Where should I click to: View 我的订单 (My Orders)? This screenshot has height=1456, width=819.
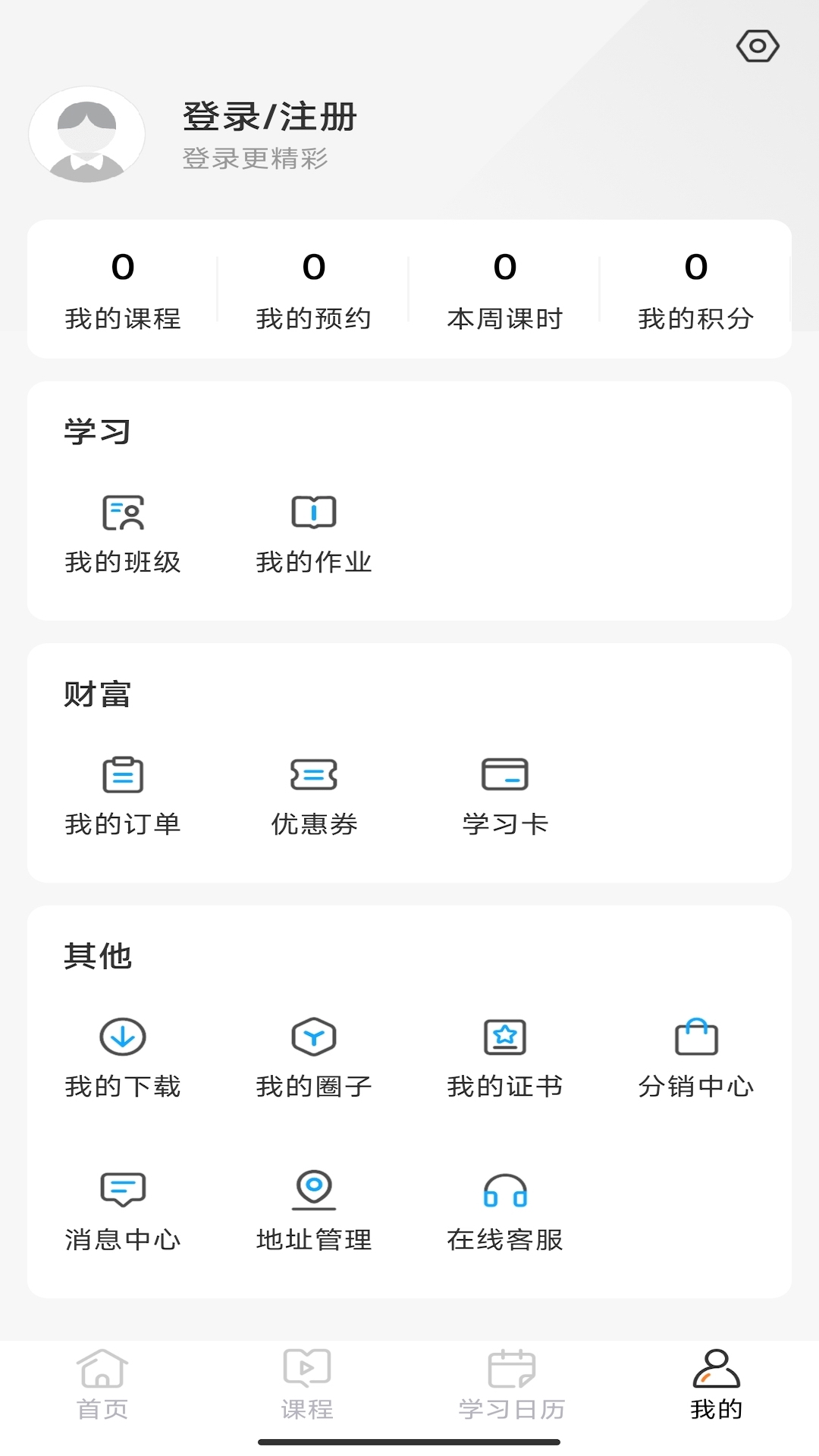click(124, 792)
